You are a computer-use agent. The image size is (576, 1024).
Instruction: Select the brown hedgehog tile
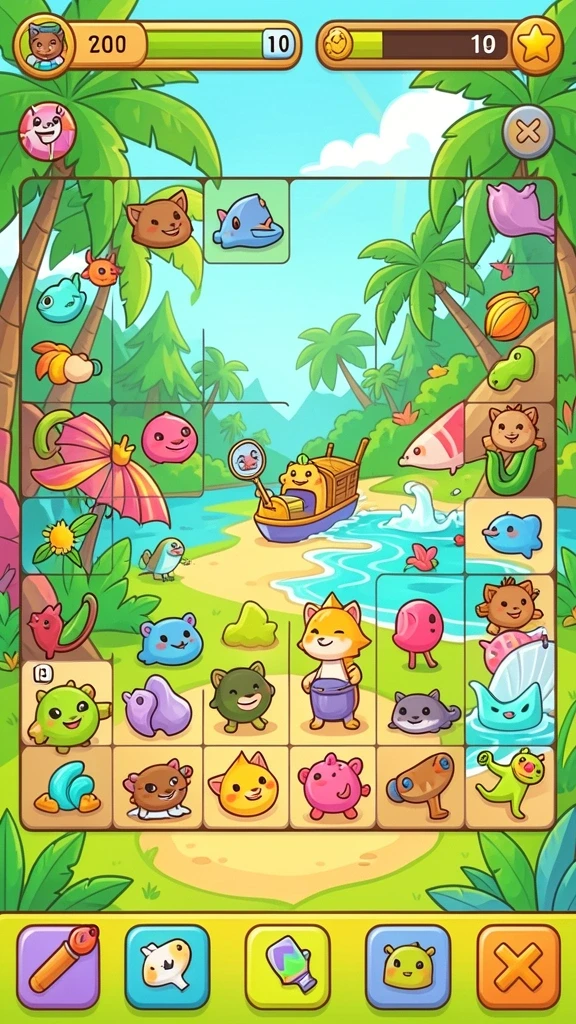[x=158, y=787]
